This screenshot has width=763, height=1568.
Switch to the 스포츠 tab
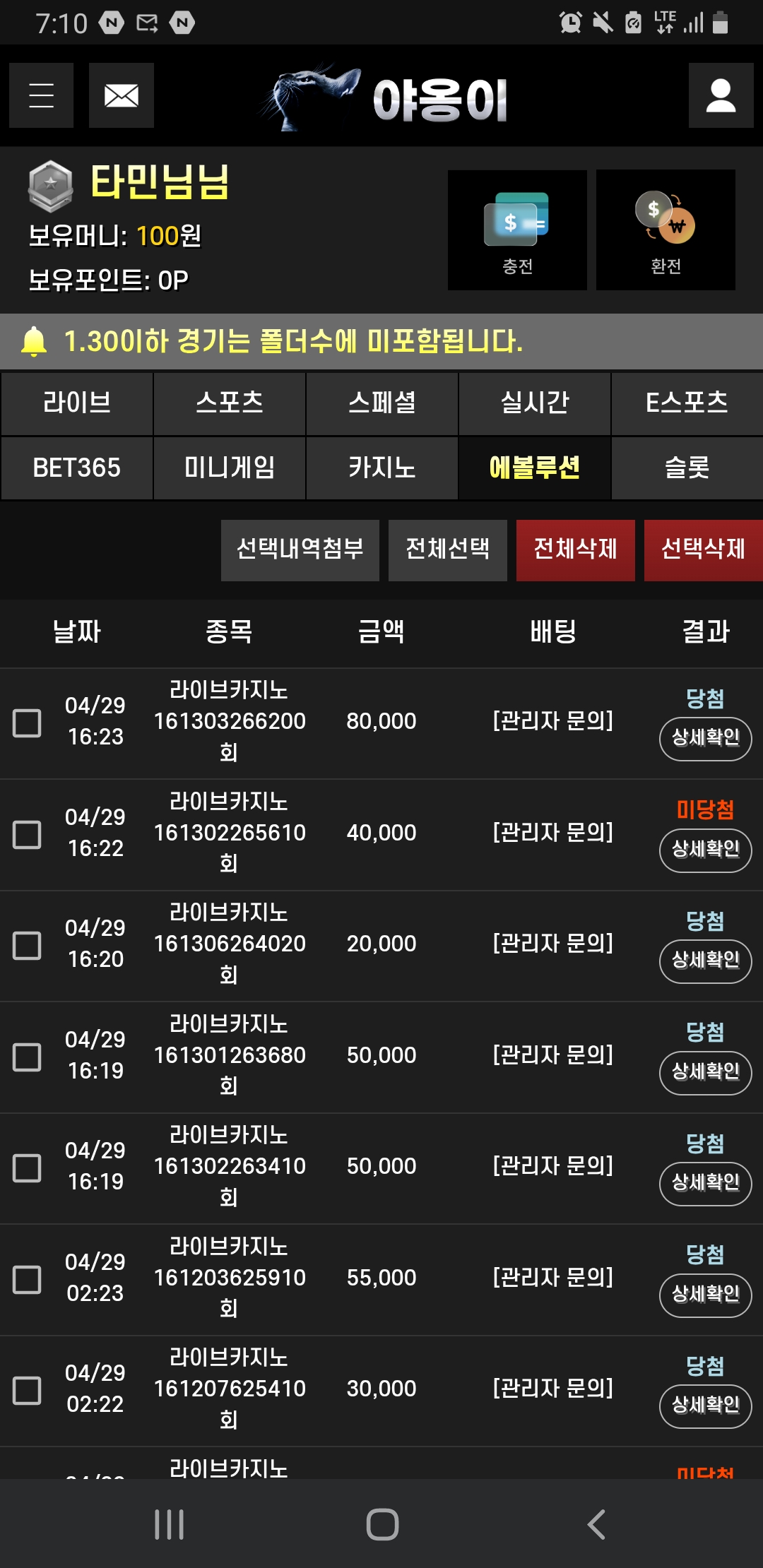[230, 403]
